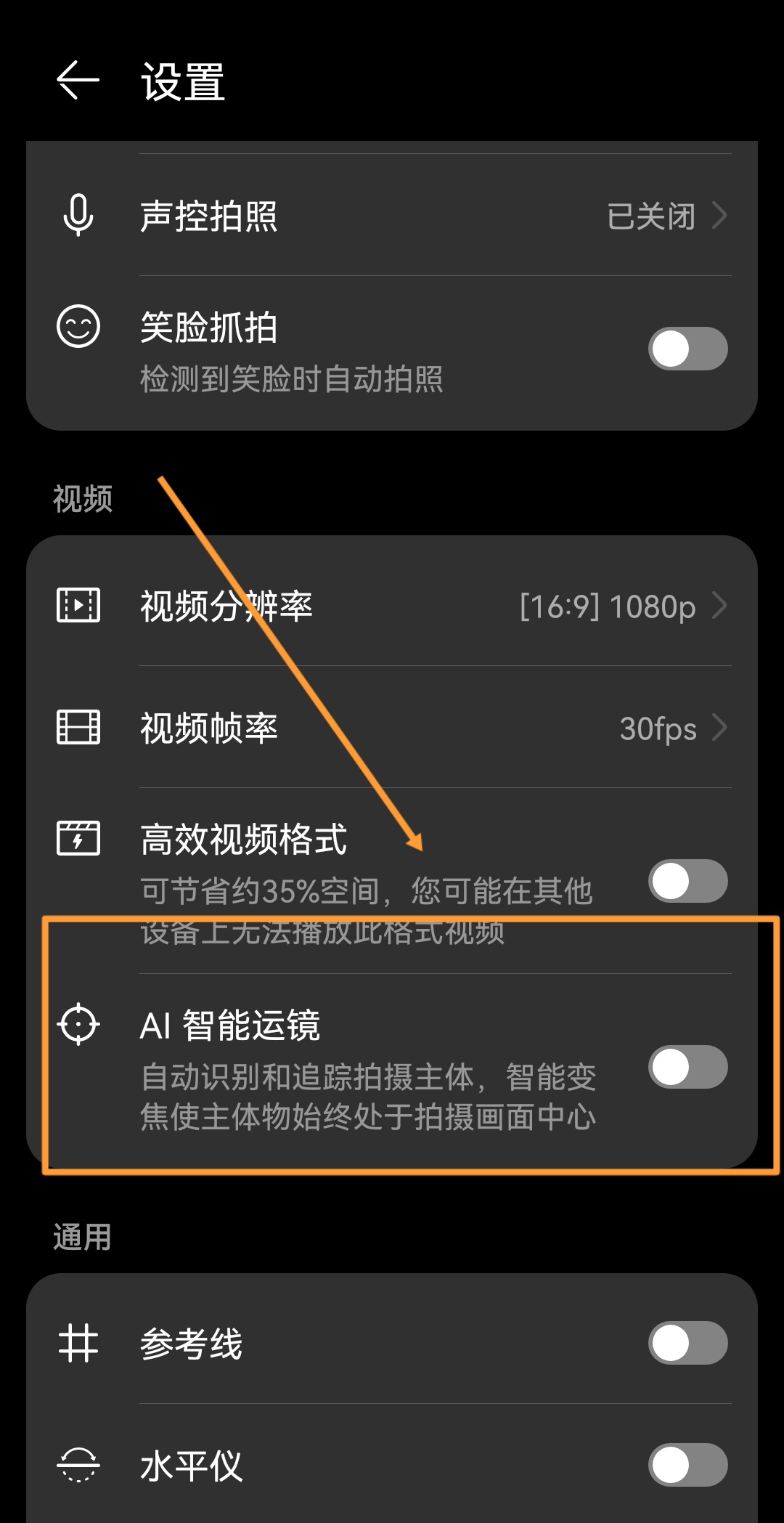Open the 视频分辨率 options

pyautogui.click(x=392, y=606)
